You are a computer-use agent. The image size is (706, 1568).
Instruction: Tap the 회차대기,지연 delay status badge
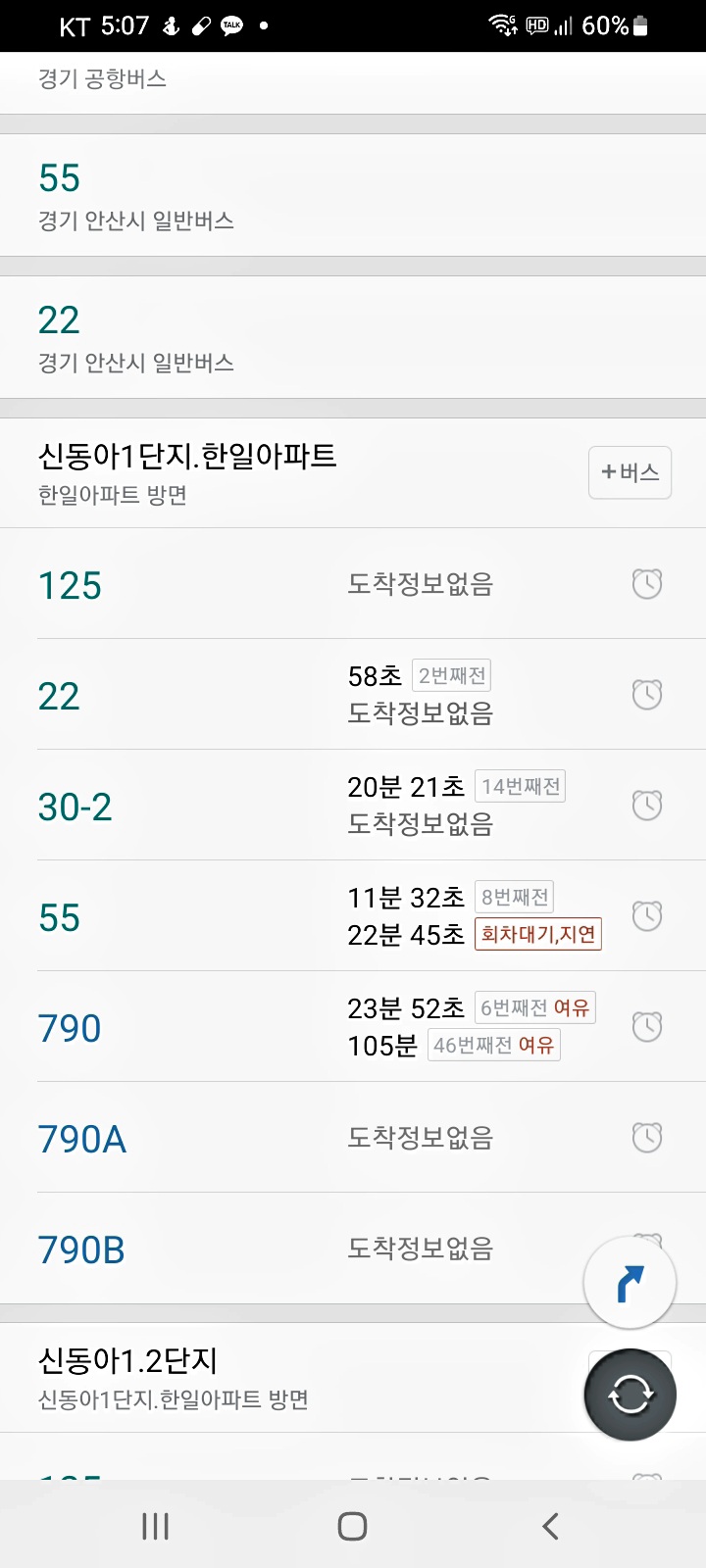(537, 935)
